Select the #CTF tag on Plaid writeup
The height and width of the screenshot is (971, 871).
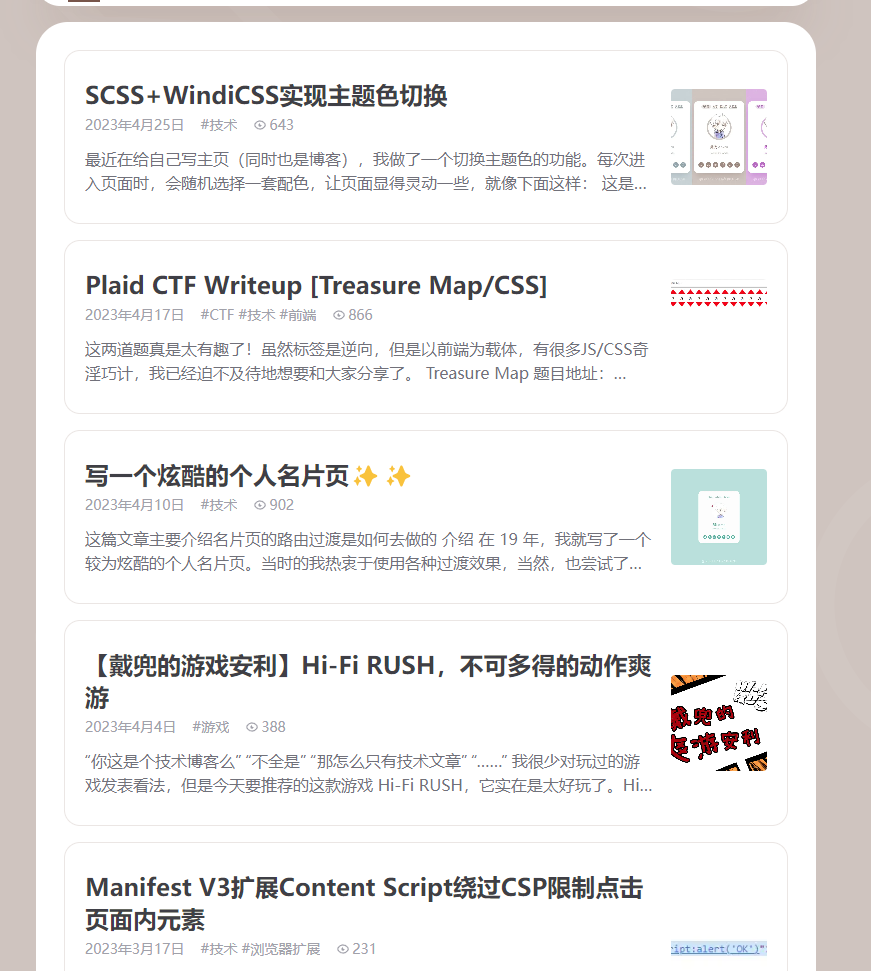pyautogui.click(x=217, y=315)
